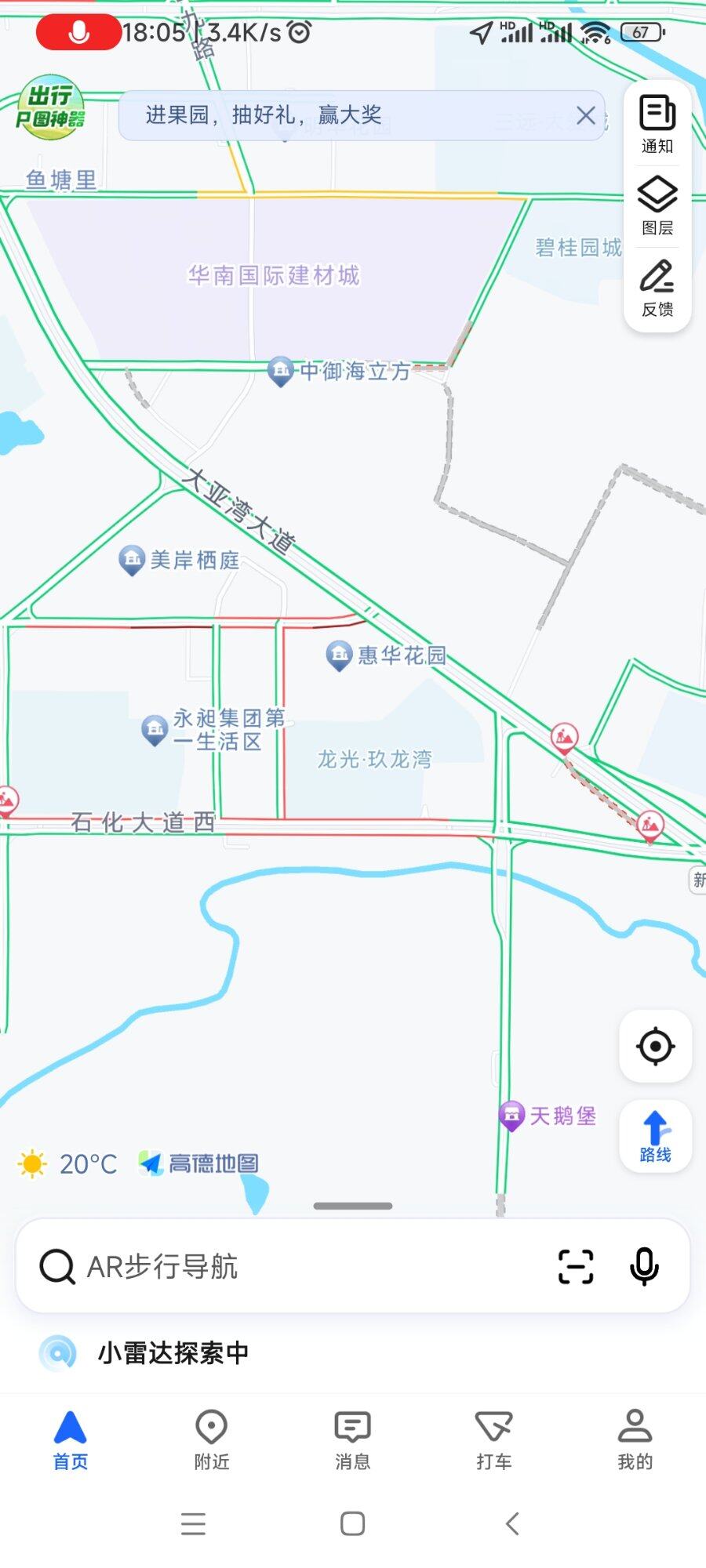The width and height of the screenshot is (706, 1568).
Task: Switch to the 我的 tab
Action: (x=635, y=1439)
